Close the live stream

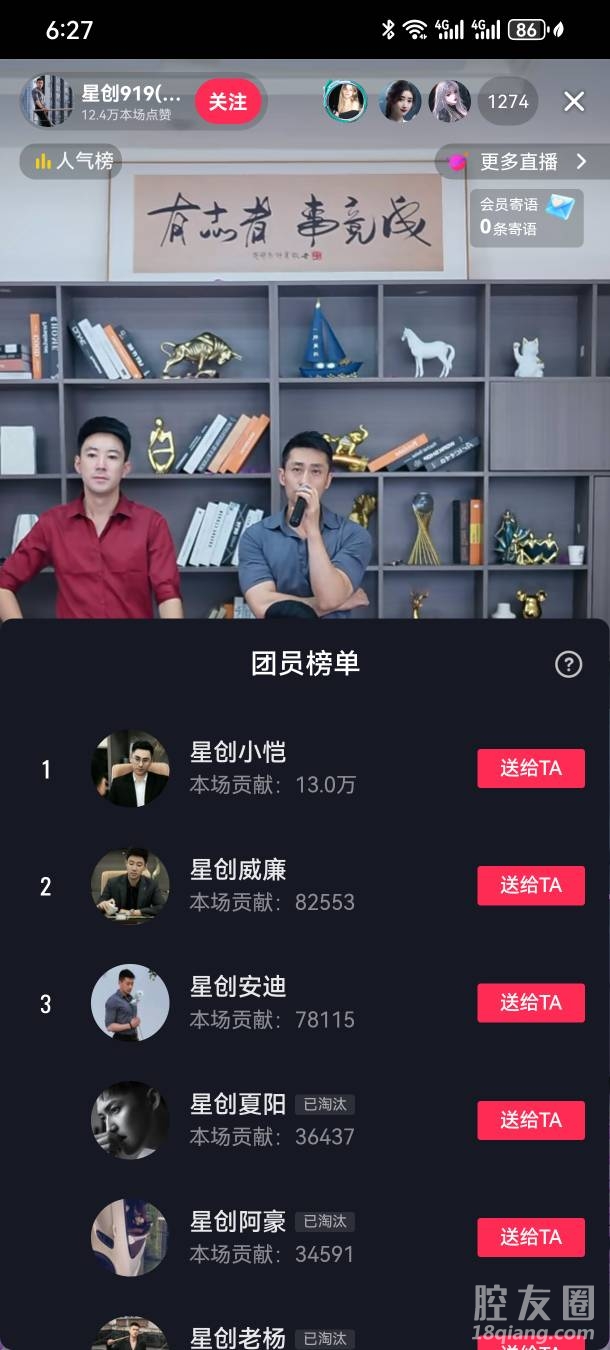pos(574,101)
